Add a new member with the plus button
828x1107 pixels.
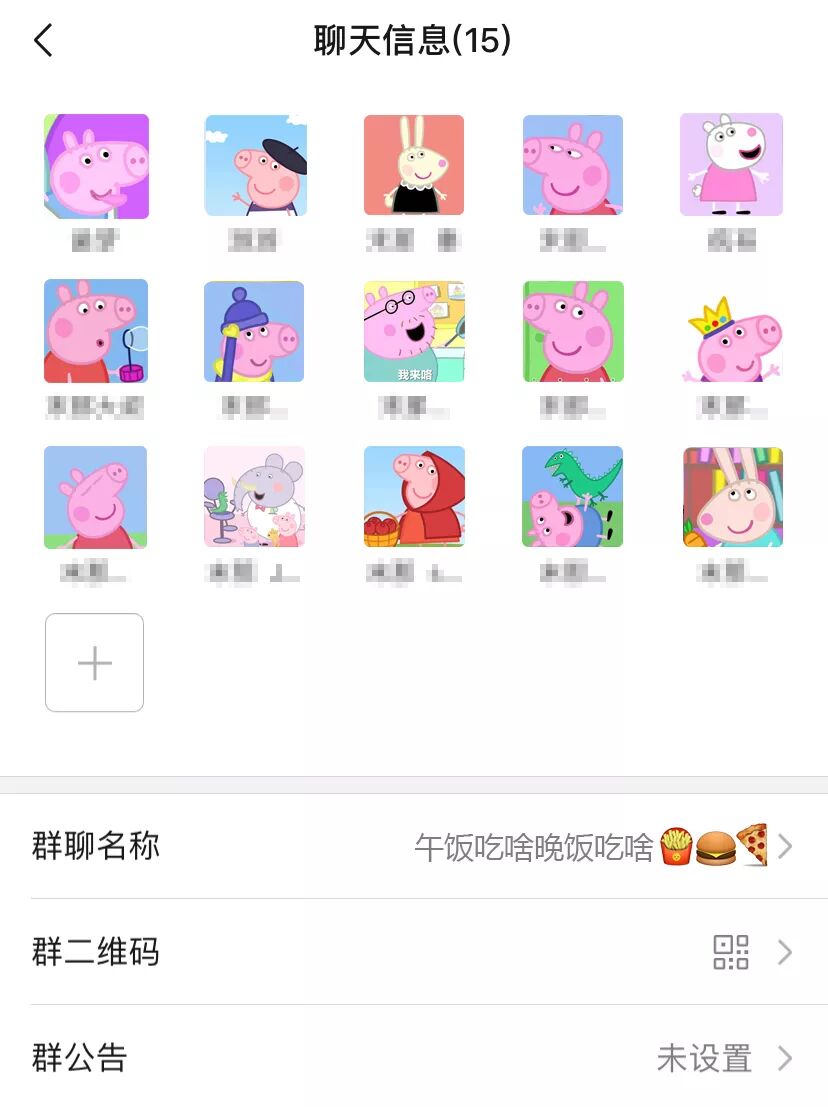(95, 662)
